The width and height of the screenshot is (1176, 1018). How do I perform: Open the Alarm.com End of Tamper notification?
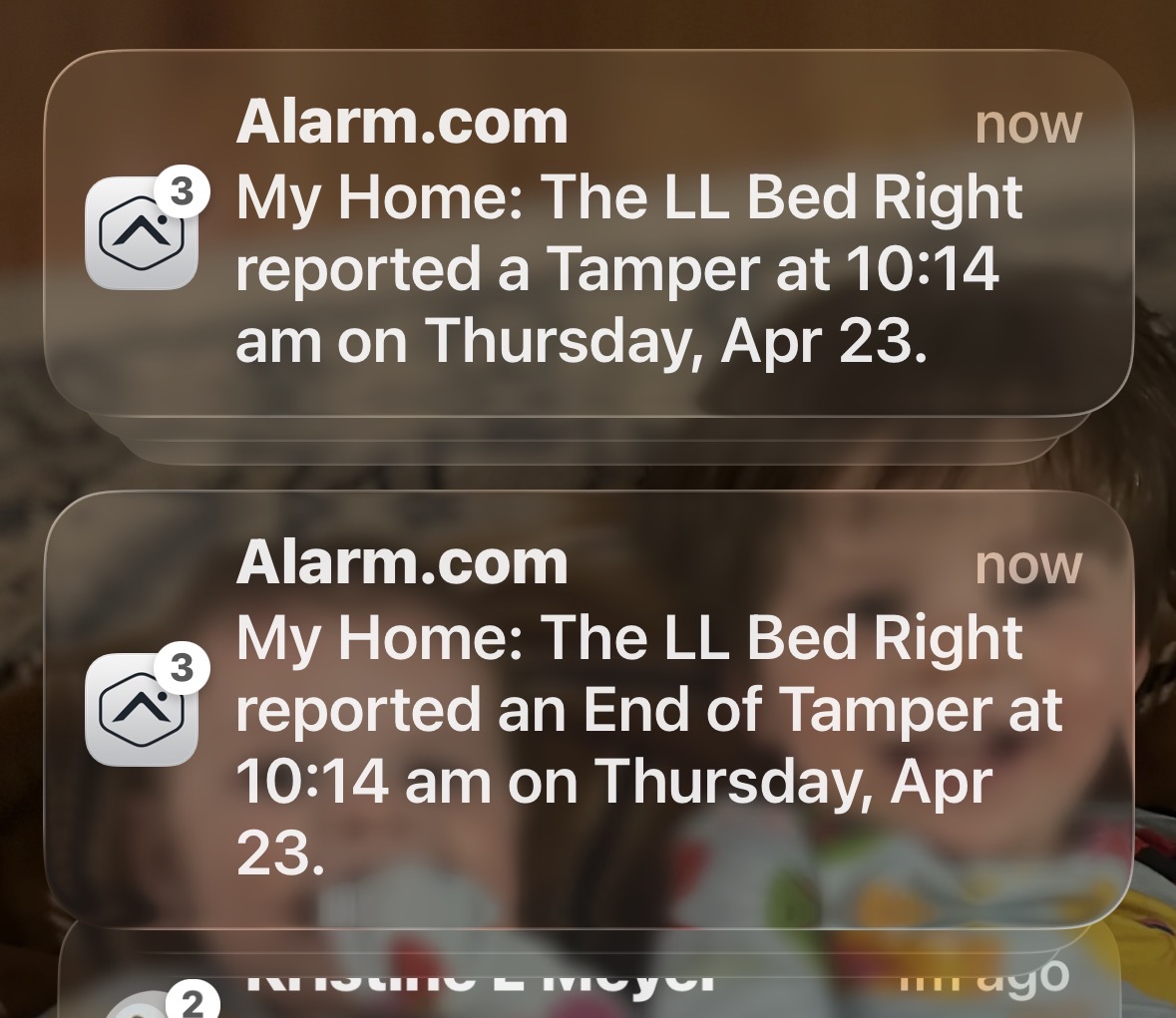coord(588,708)
